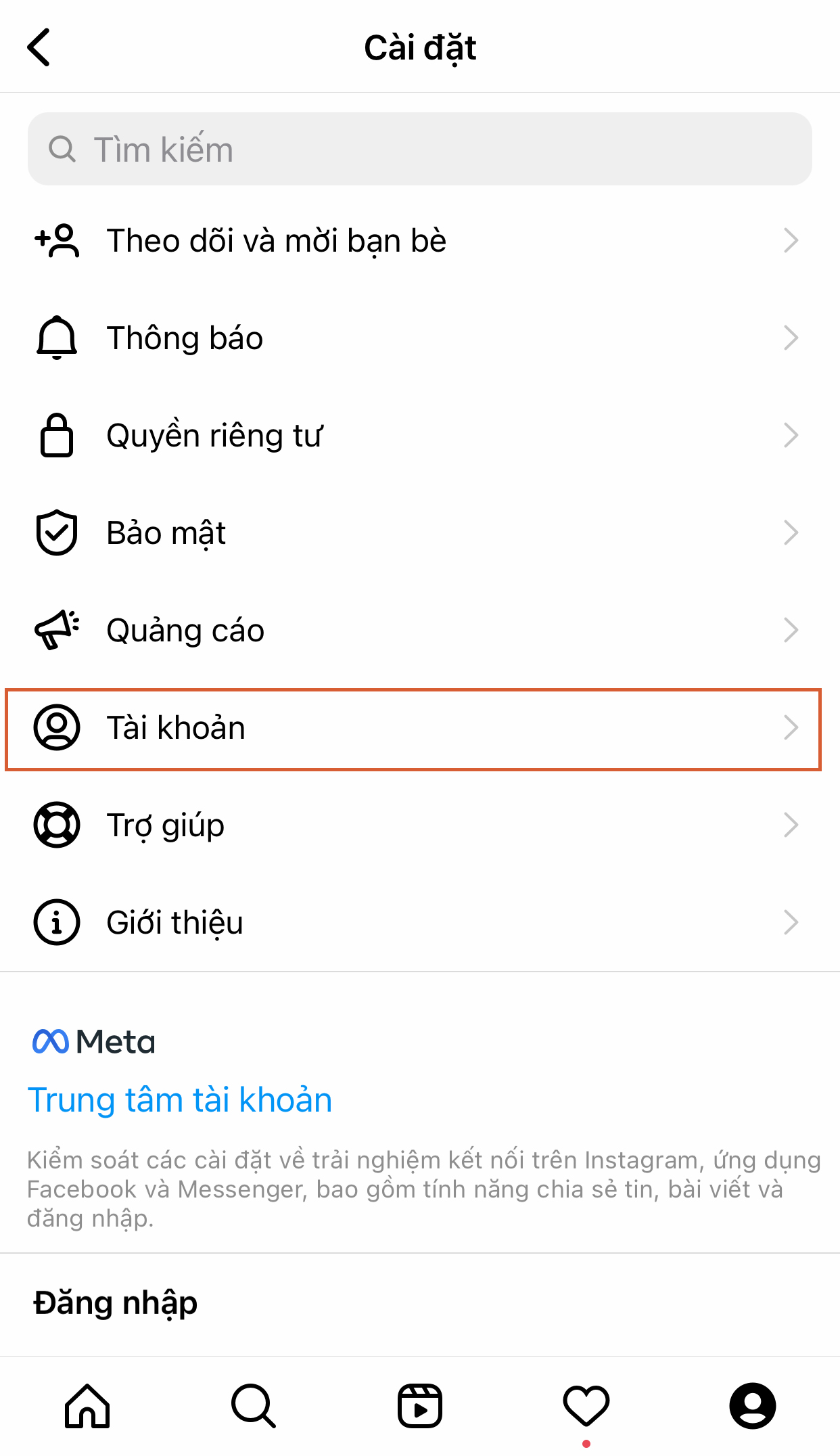This screenshot has width=840, height=1456.
Task: Switch to the Home tab
Action: click(87, 1406)
